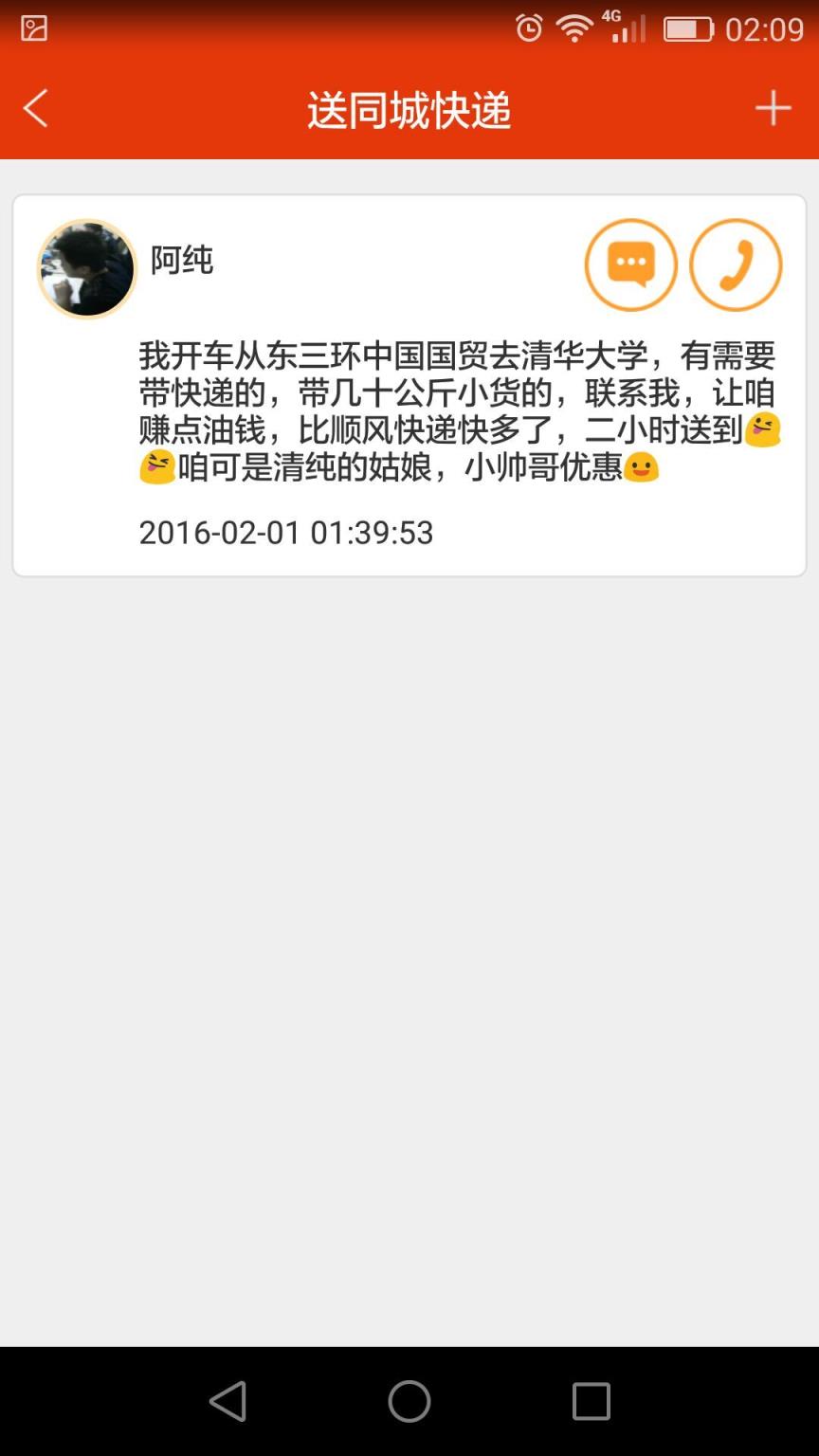The image size is (819, 1456).
Task: Tap the back arrow in the title bar
Action: pyautogui.click(x=36, y=108)
